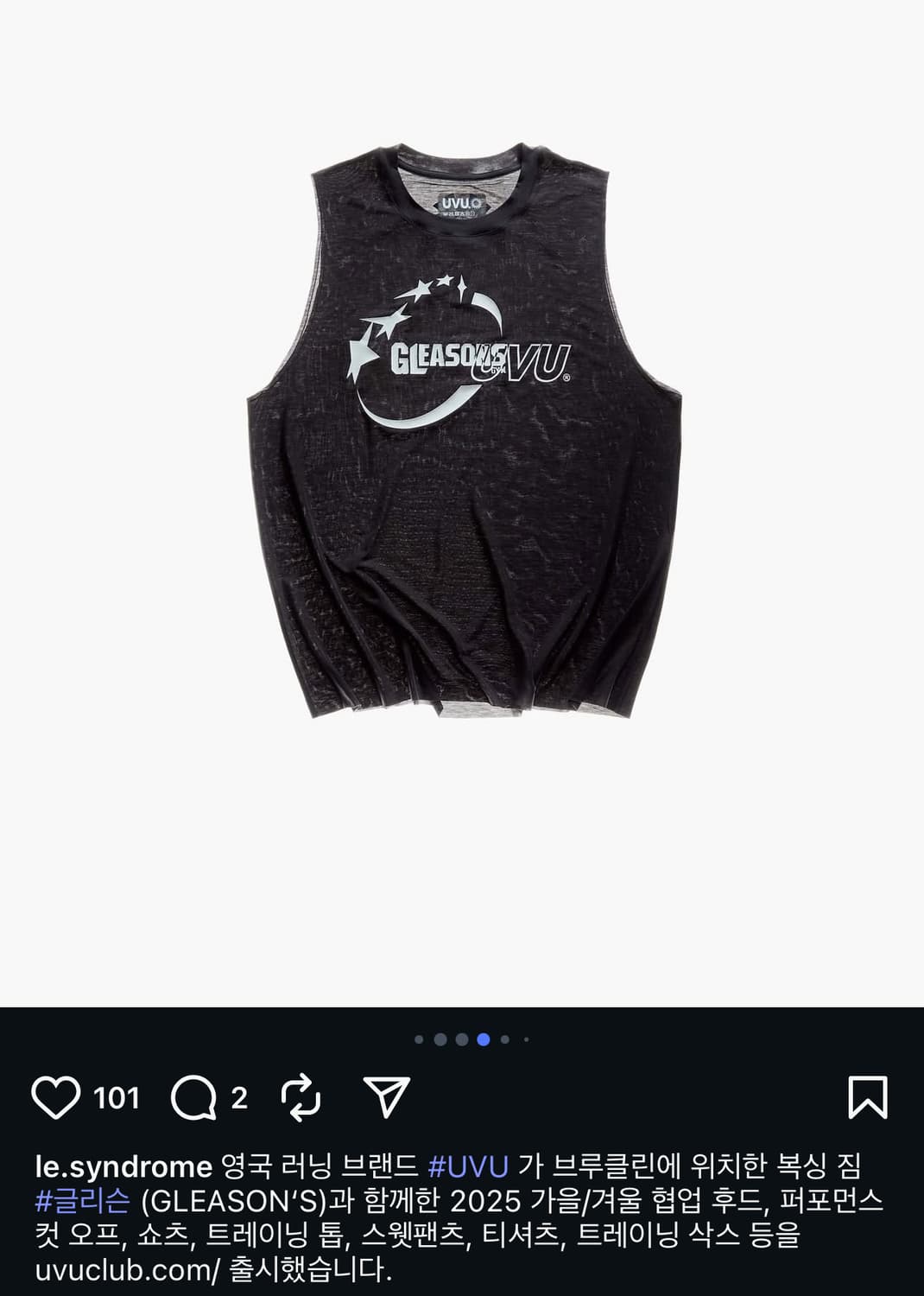Tap the carousel page indicator dots
This screenshot has width=924, height=1296.
point(472,1039)
